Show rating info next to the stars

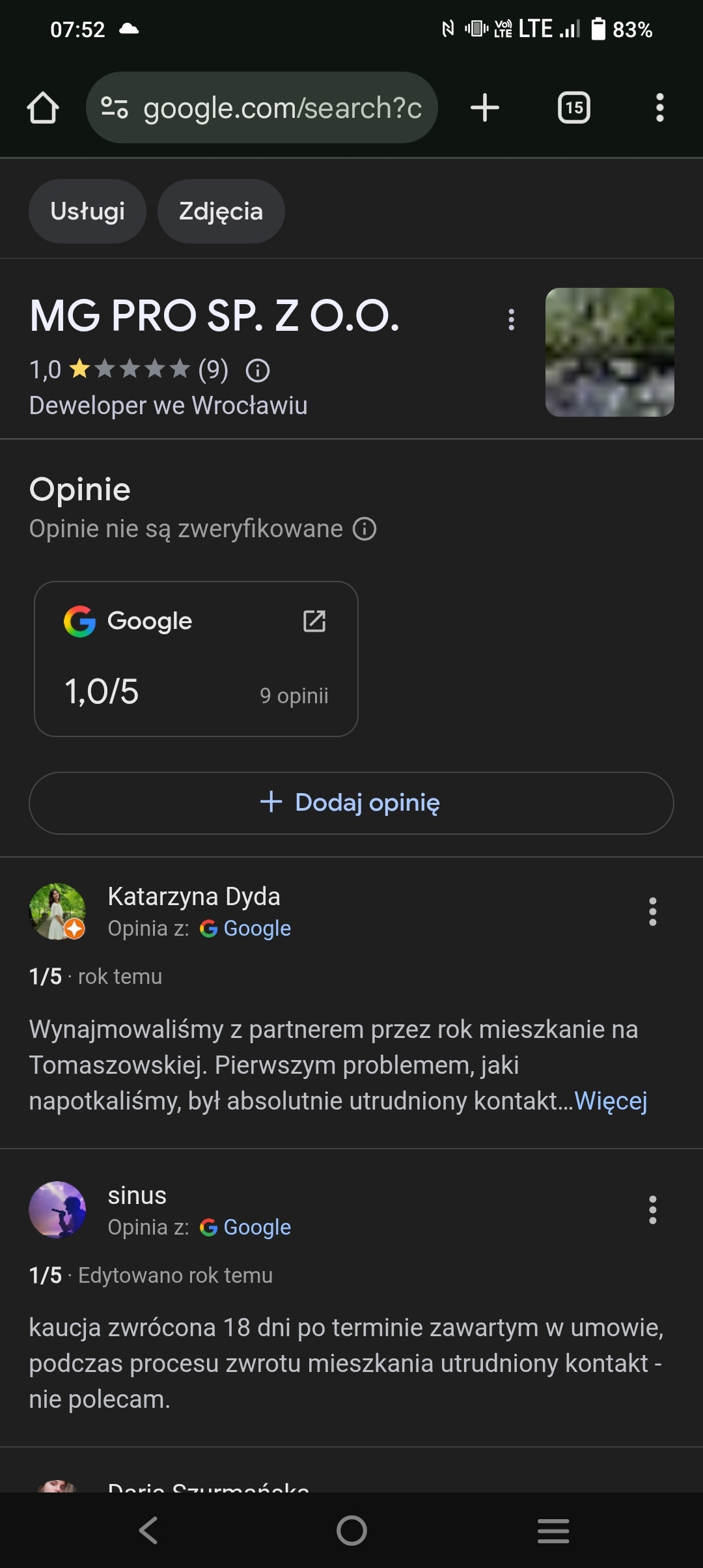pyautogui.click(x=258, y=371)
